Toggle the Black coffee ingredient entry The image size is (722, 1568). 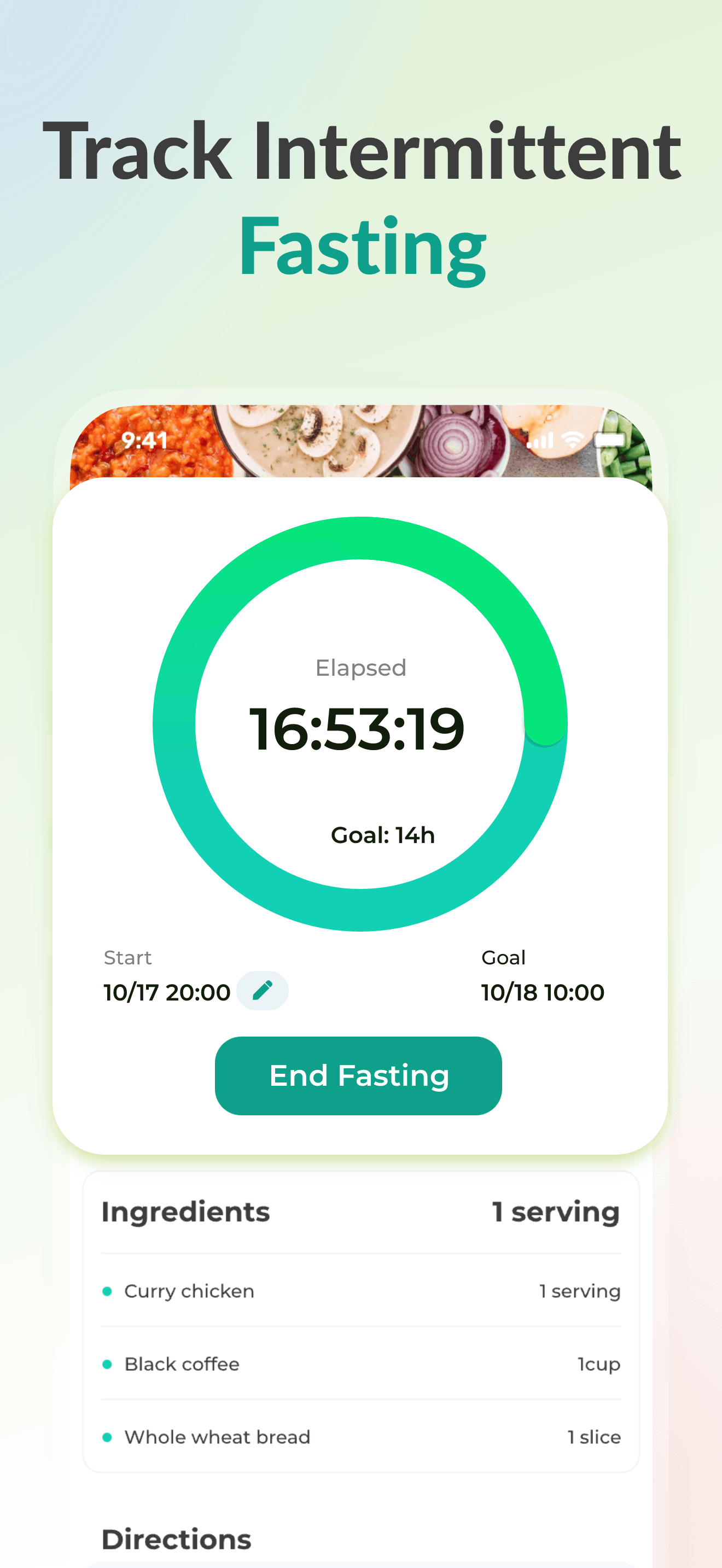(x=181, y=1364)
